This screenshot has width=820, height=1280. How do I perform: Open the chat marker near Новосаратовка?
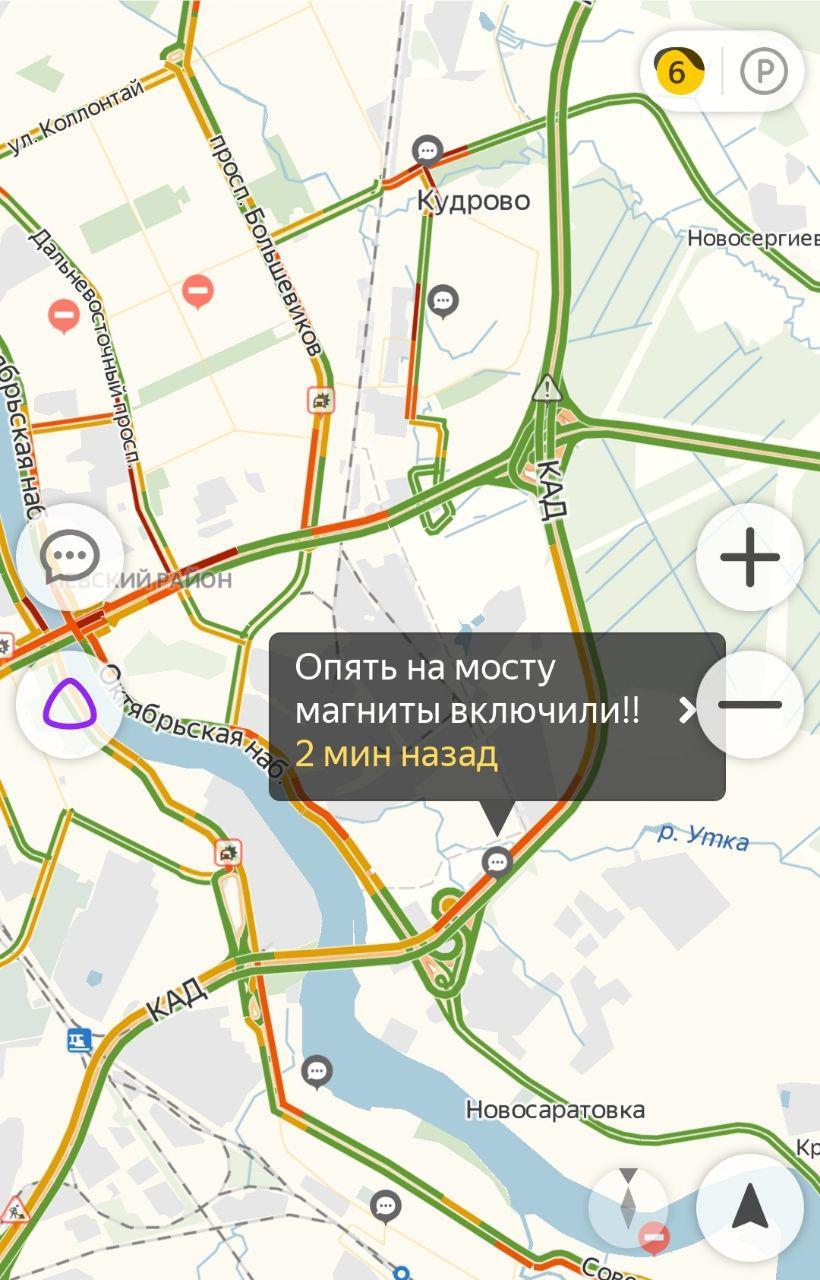pyautogui.click(x=317, y=1072)
